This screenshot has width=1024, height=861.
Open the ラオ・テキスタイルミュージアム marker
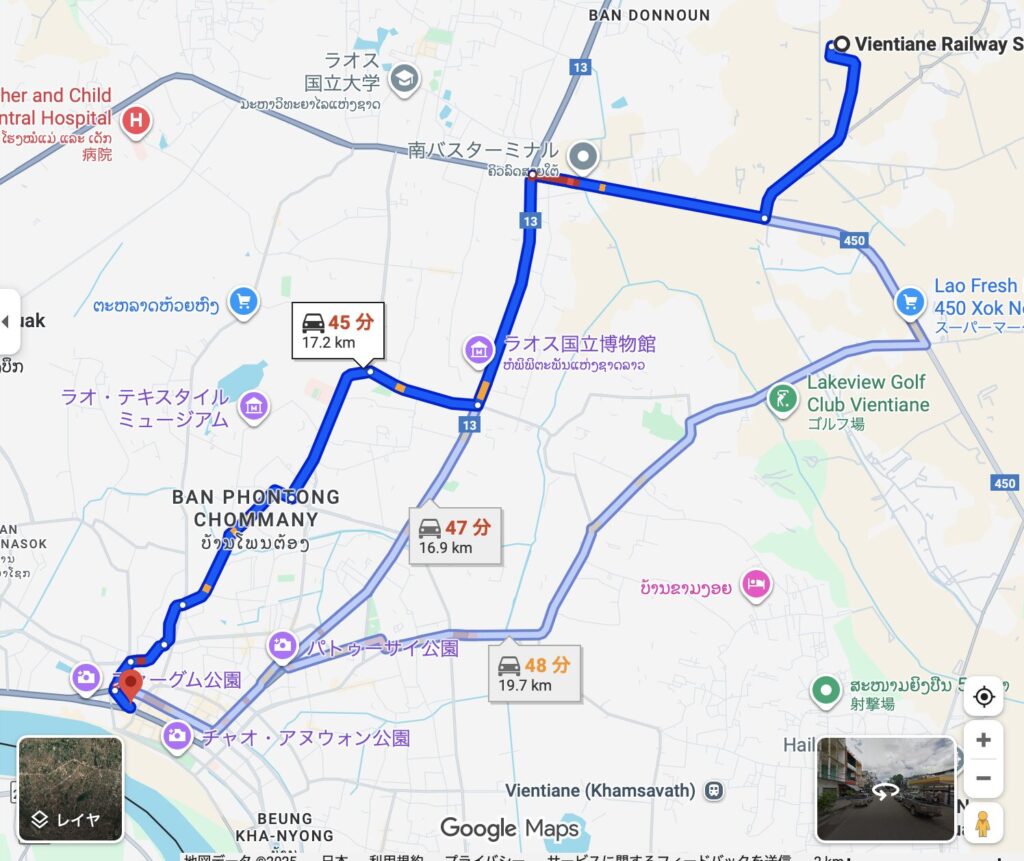pos(255,406)
